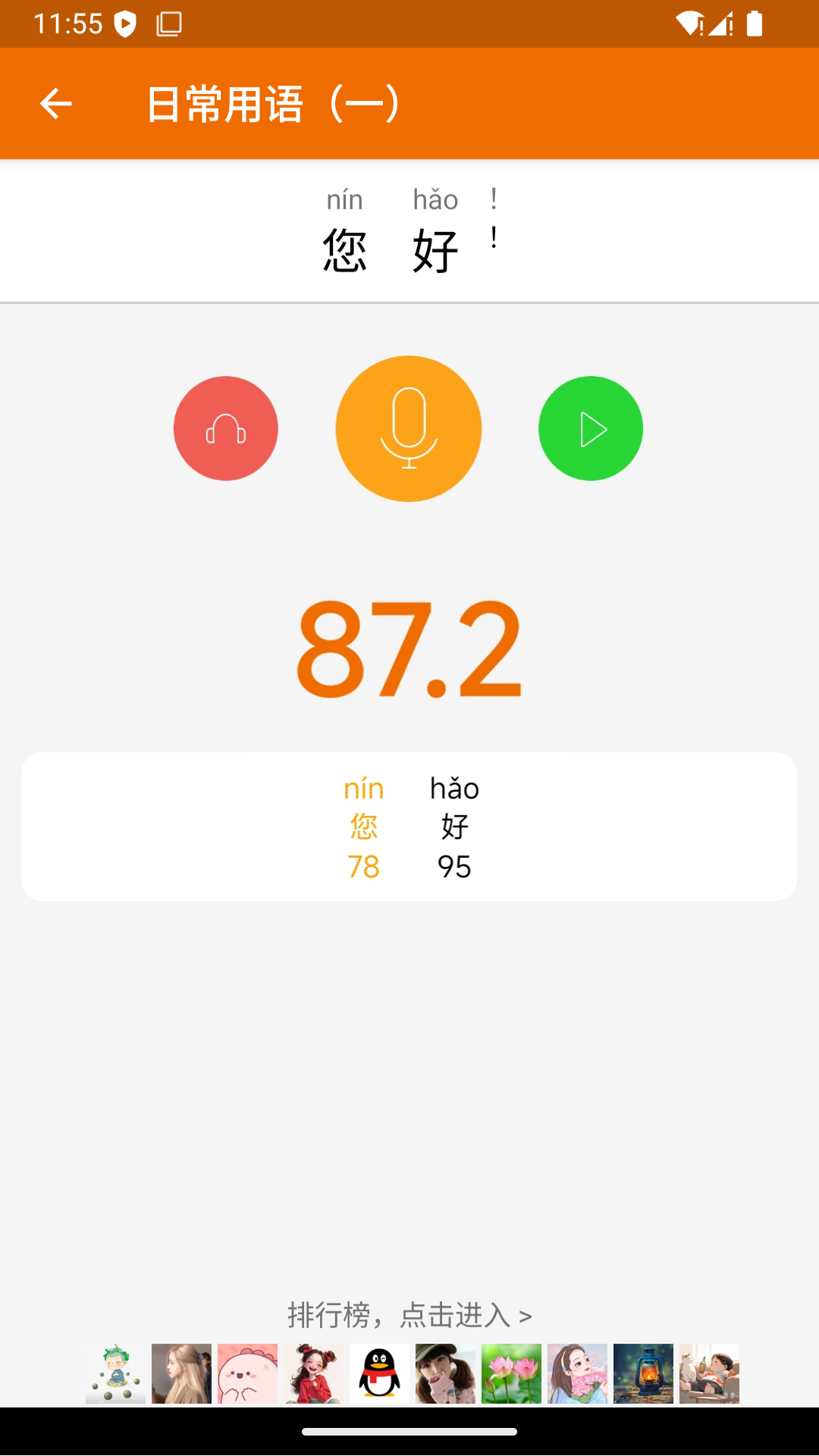Open the leaderboard link 排行榜，点击进入
Image resolution: width=819 pixels, height=1456 pixels.
(x=409, y=1315)
